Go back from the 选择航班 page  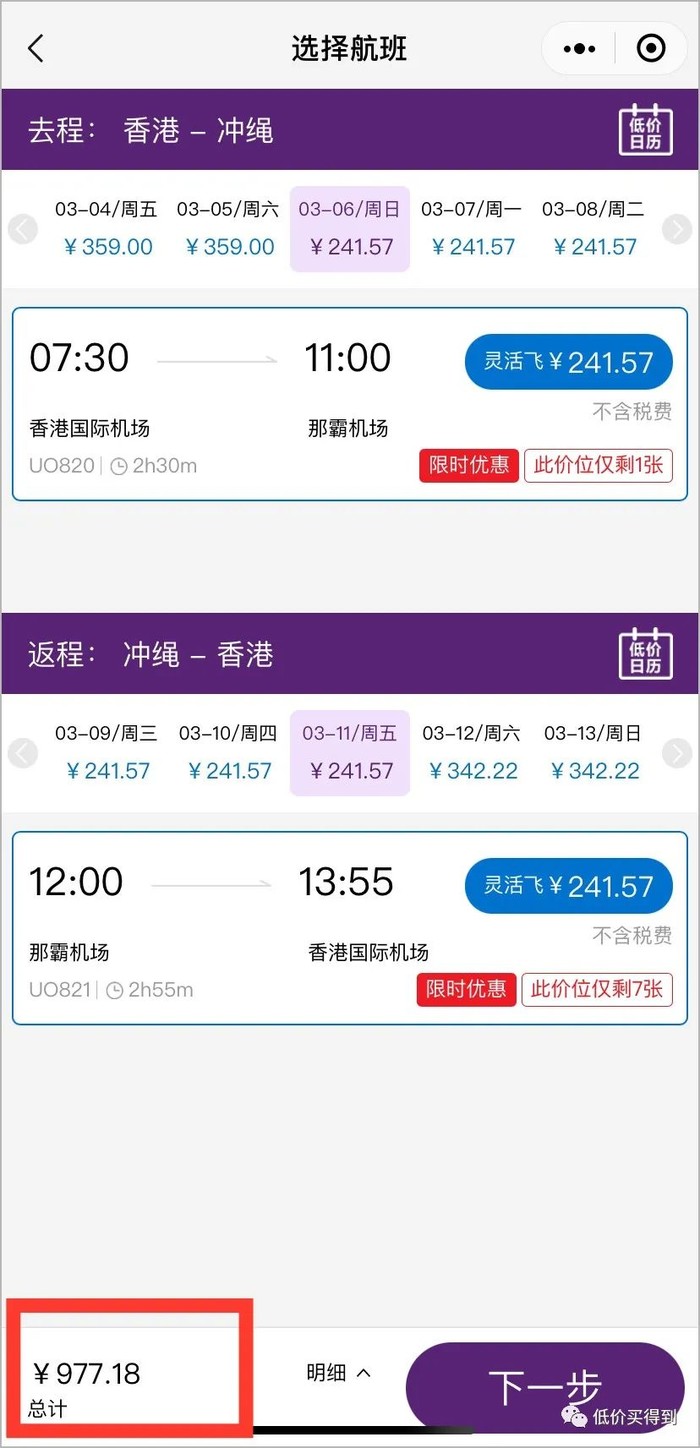coord(36,48)
